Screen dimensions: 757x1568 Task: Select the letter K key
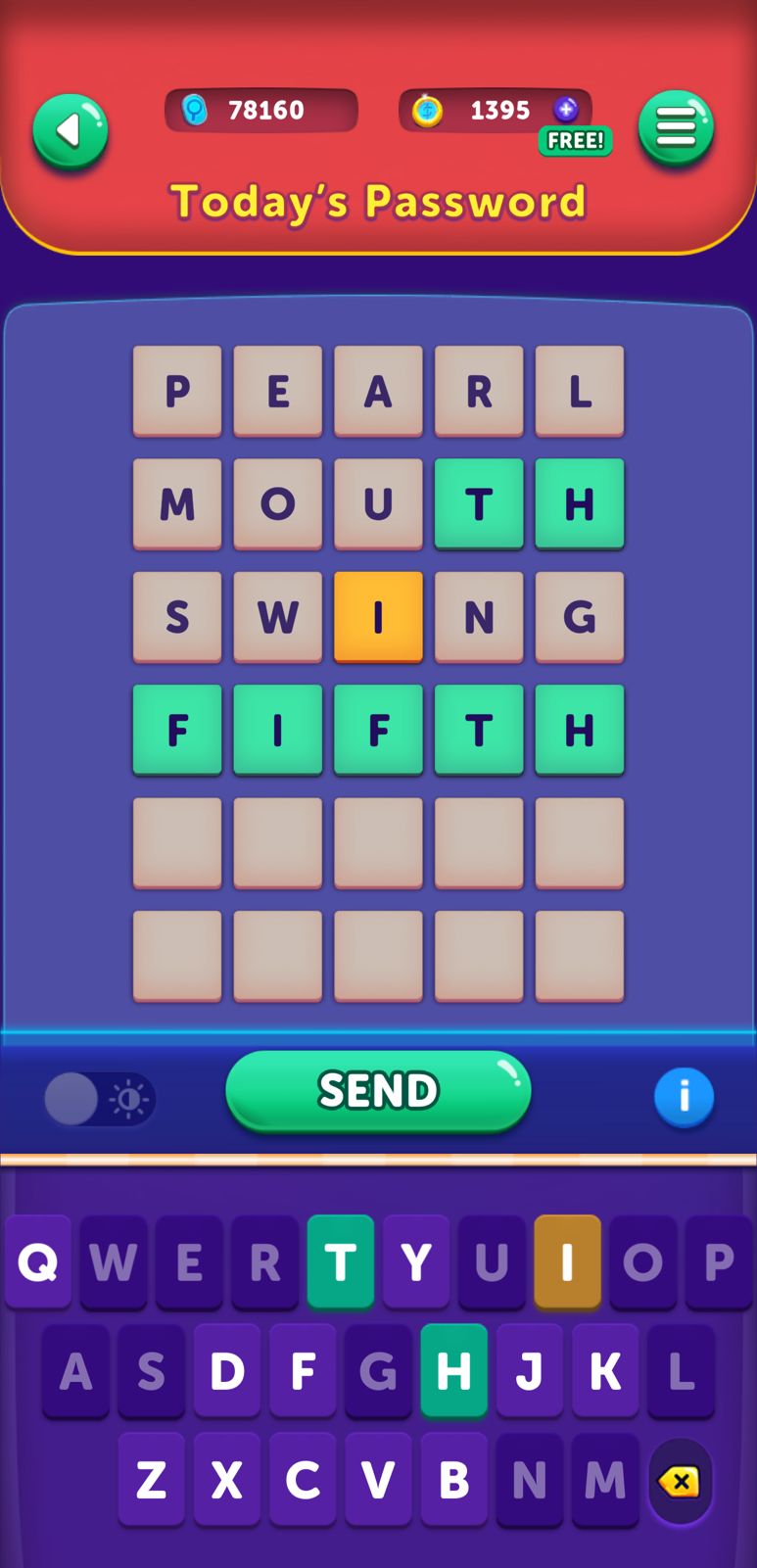[605, 1371]
